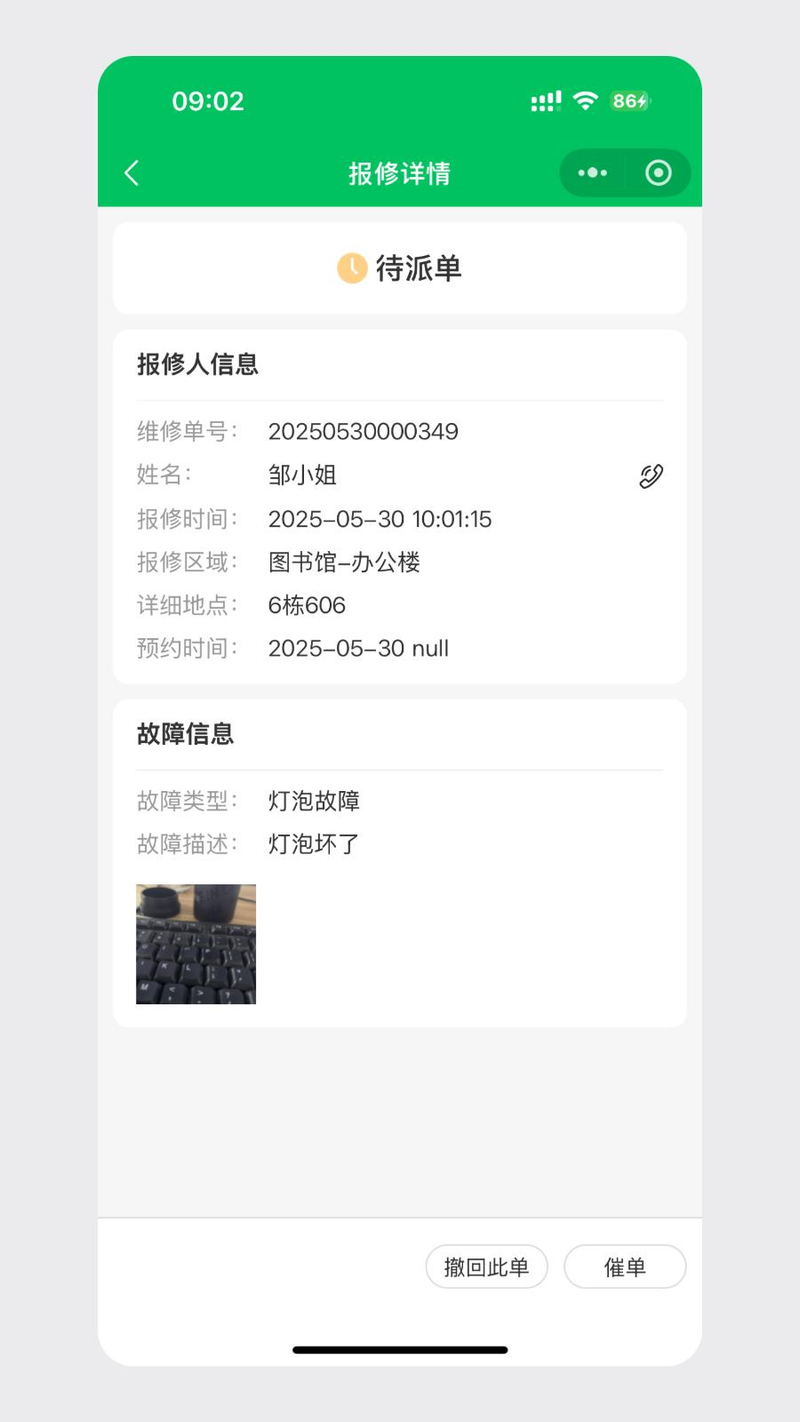Viewport: 800px width, 1422px height.
Task: Click the 维修单号 20250530000349
Action: tap(363, 431)
